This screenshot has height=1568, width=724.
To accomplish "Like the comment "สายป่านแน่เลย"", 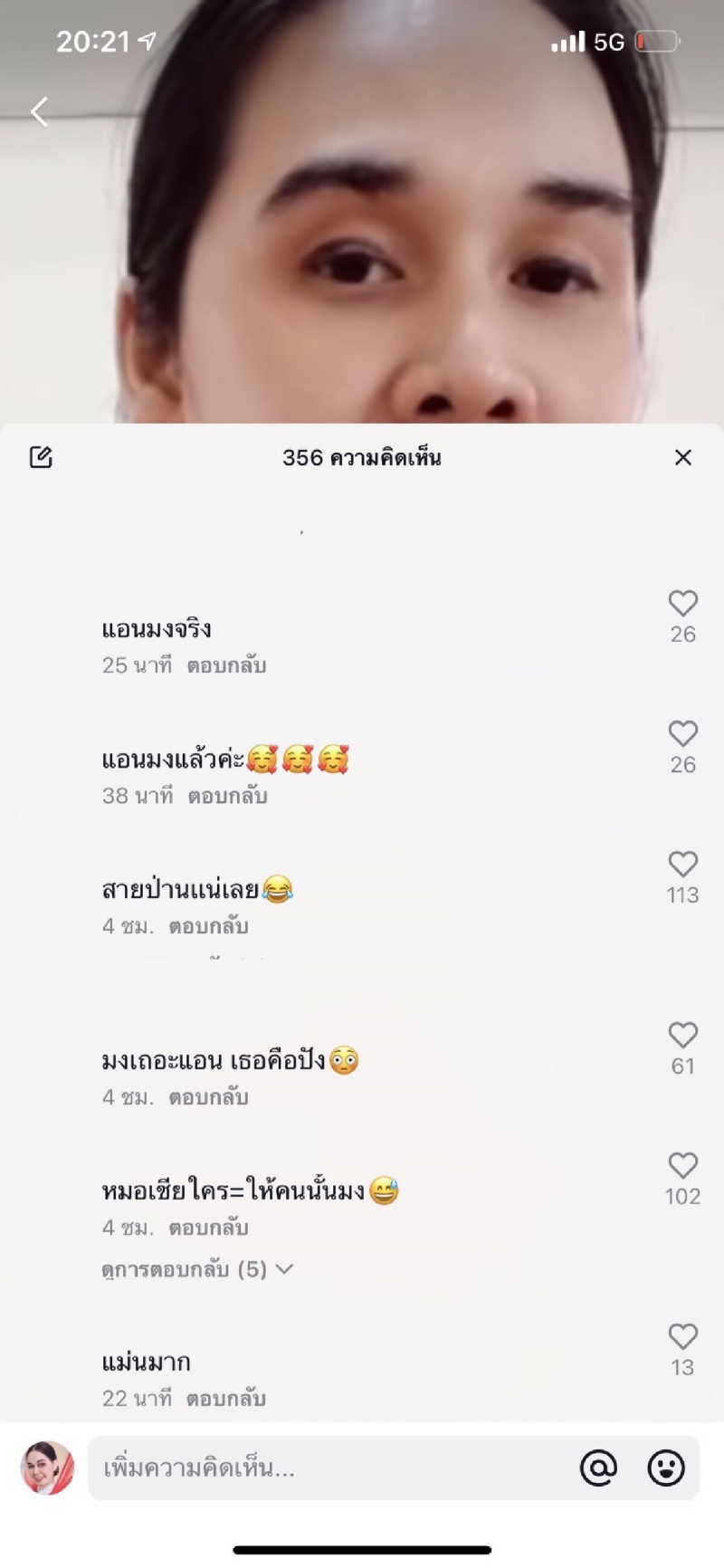I will (683, 865).
